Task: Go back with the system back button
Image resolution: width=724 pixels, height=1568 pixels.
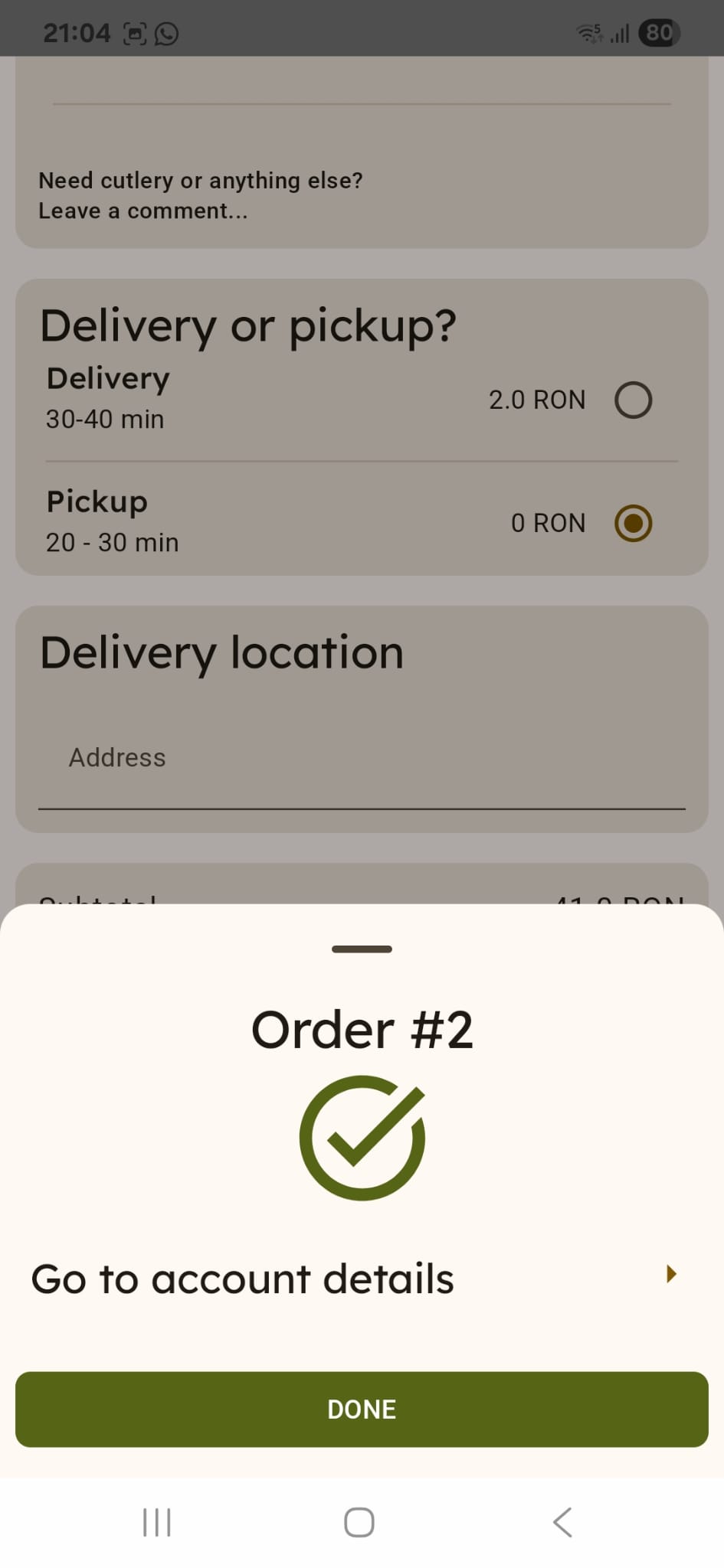Action: pos(563,1522)
